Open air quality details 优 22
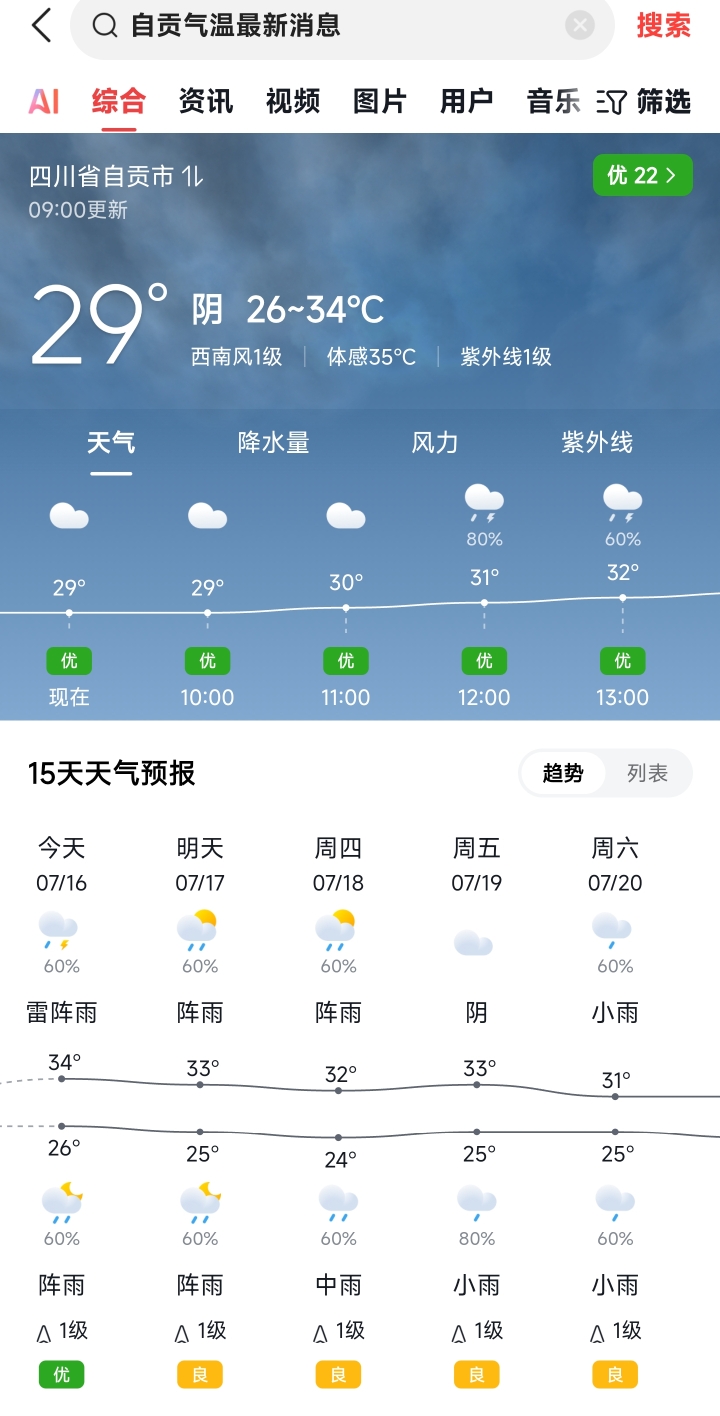 [x=642, y=176]
